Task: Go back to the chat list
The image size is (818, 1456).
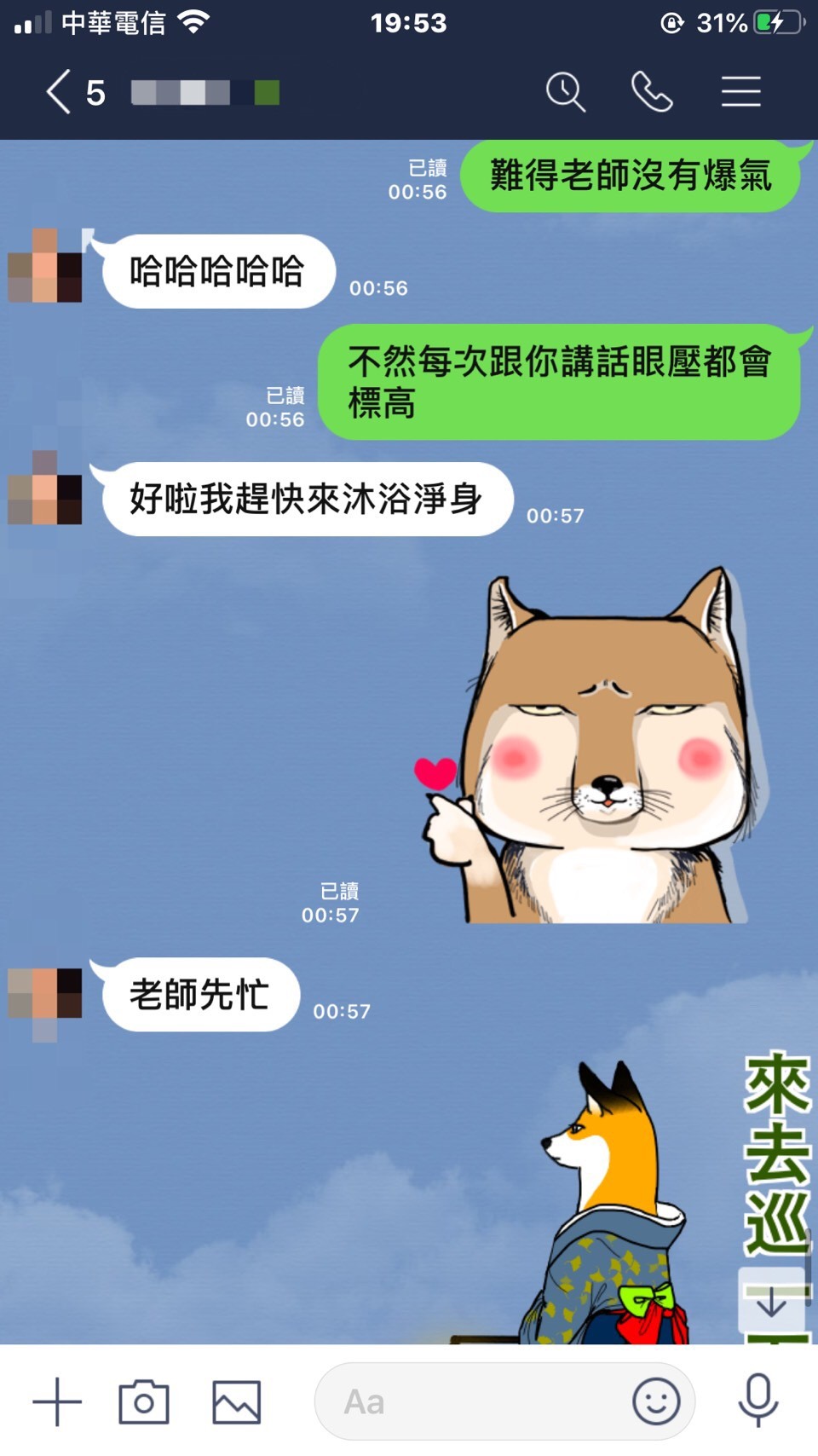Action: click(x=58, y=92)
